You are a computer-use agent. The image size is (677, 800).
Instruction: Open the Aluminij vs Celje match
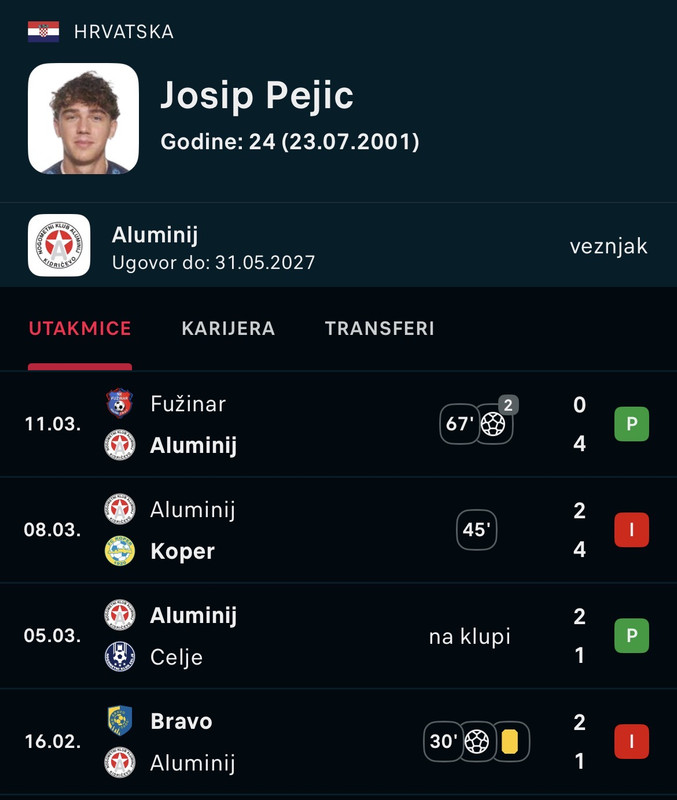[x=338, y=636]
